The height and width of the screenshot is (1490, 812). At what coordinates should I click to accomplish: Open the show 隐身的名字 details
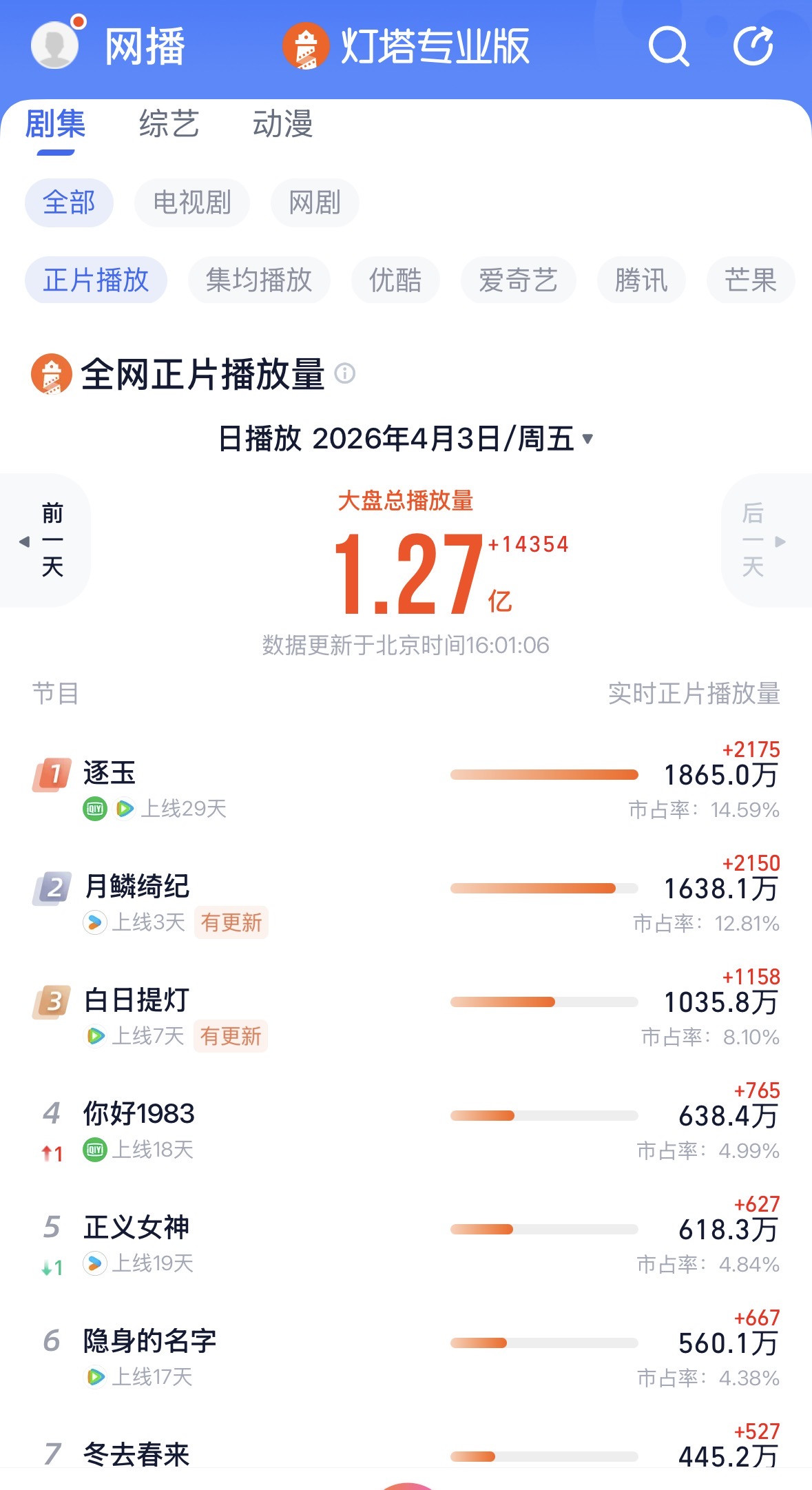coord(149,1341)
